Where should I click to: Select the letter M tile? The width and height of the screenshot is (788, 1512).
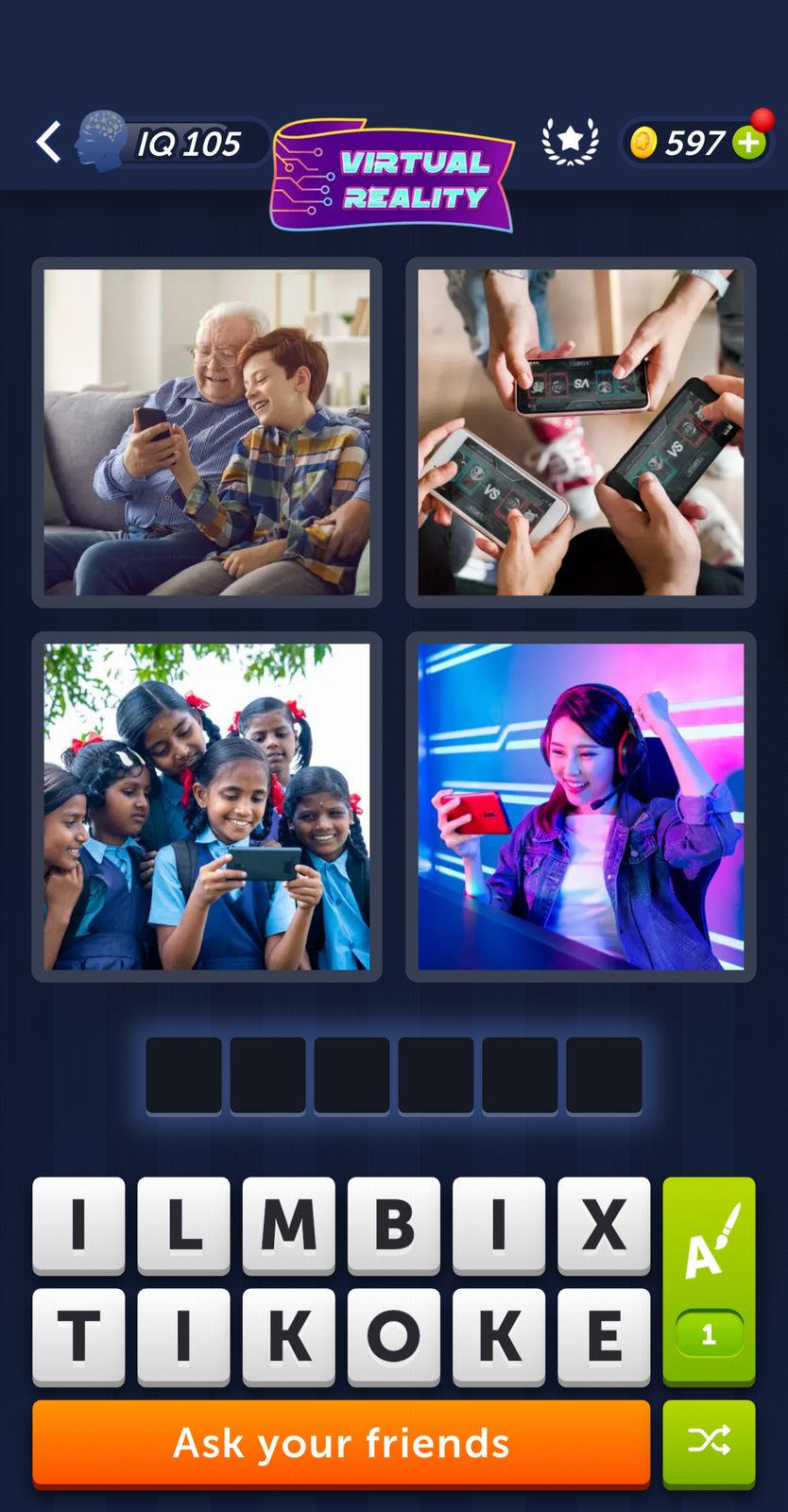(288, 1225)
